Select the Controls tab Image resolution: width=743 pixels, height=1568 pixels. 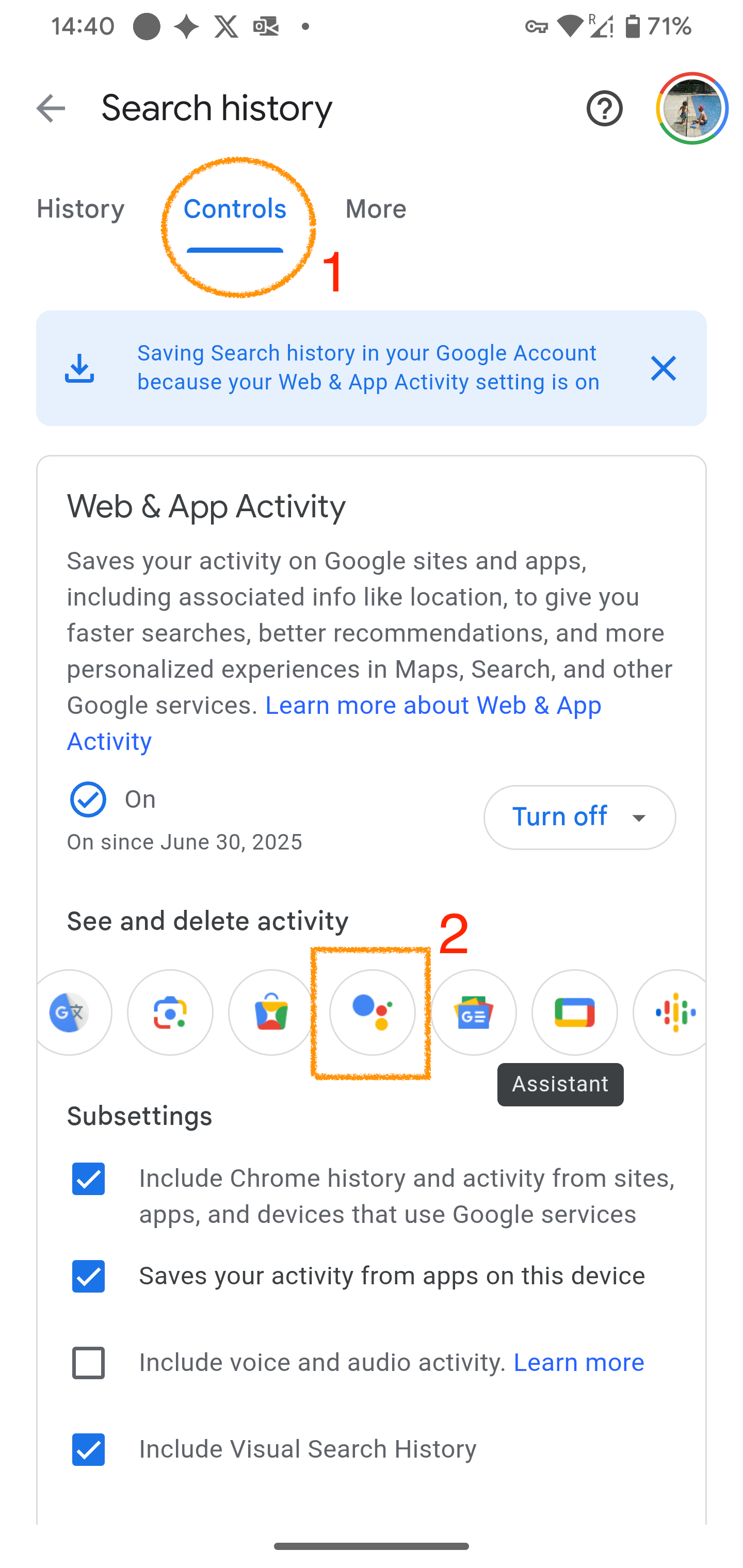[235, 209]
